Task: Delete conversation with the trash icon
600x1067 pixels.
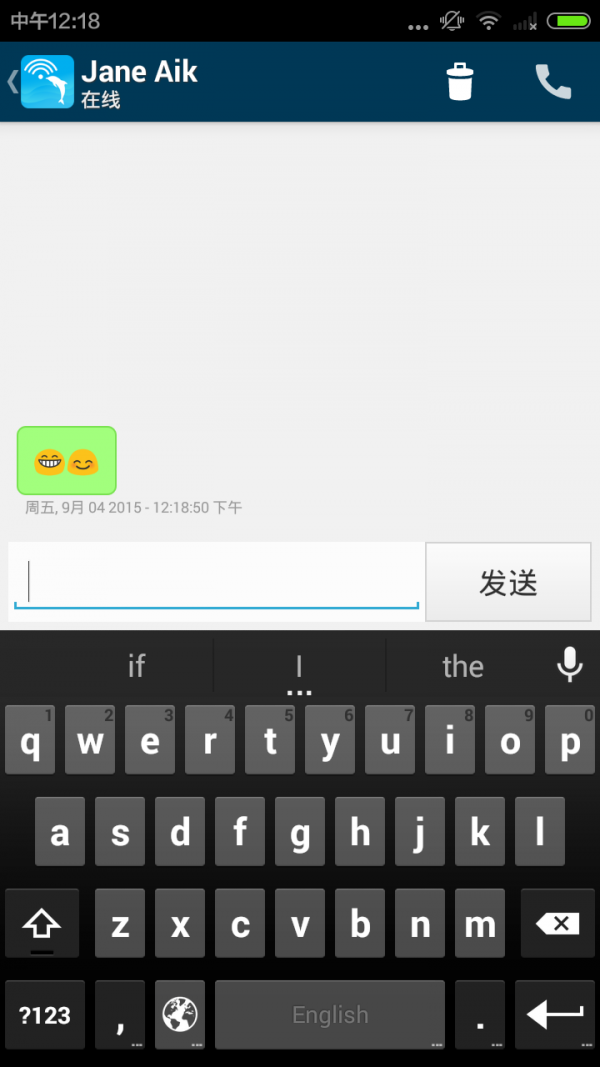Action: tap(460, 82)
